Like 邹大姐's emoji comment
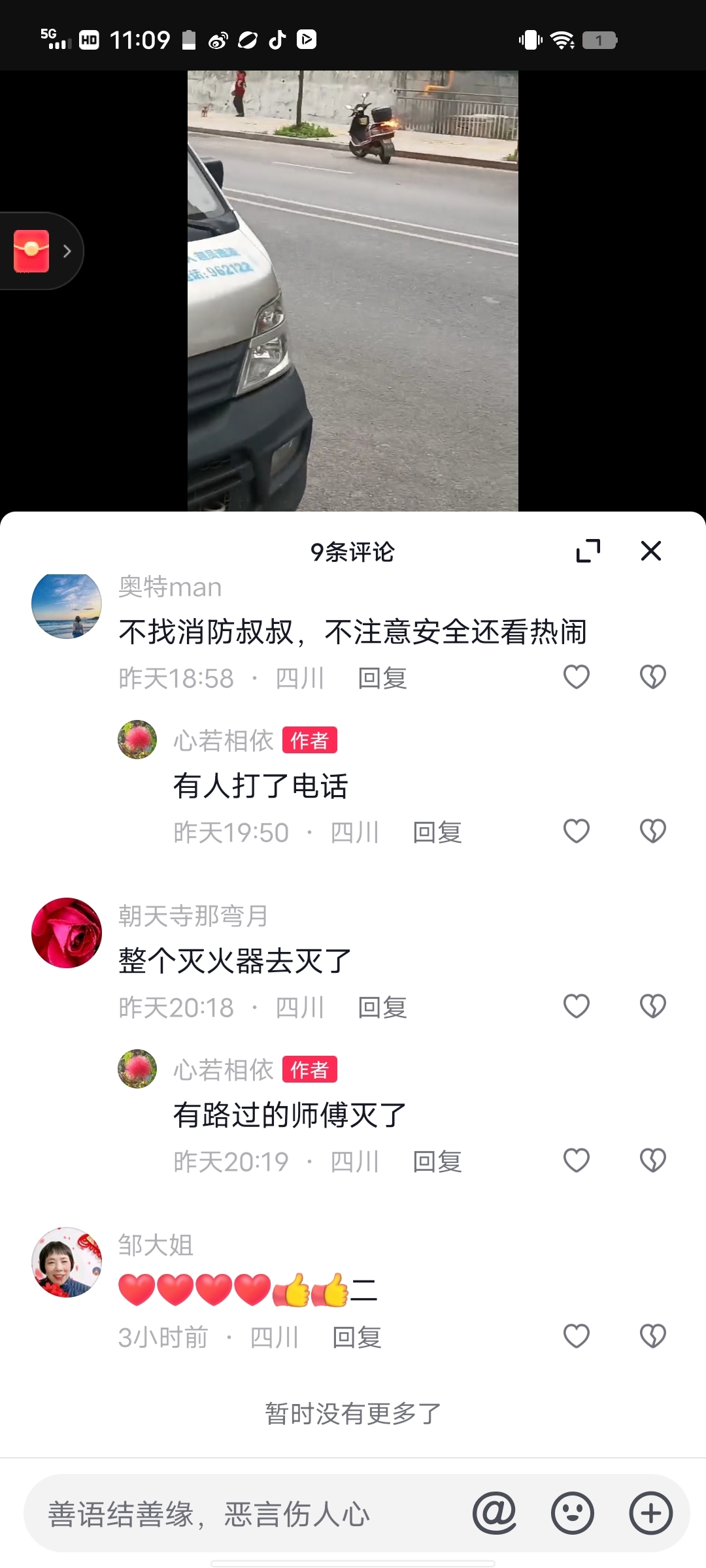Screen dimensions: 706x1568 point(577,1336)
